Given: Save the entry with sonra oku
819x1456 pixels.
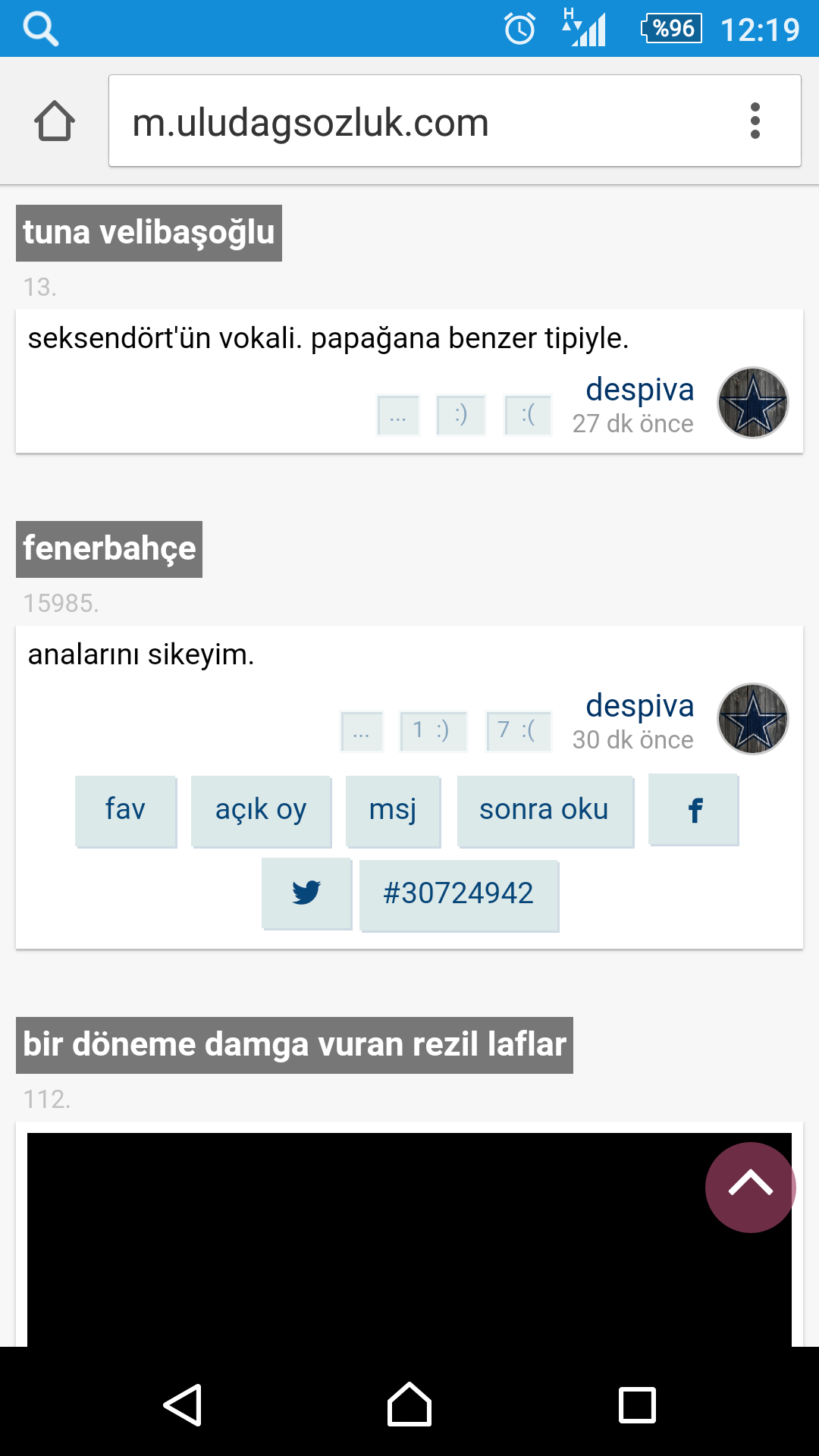Looking at the screenshot, I should (544, 810).
